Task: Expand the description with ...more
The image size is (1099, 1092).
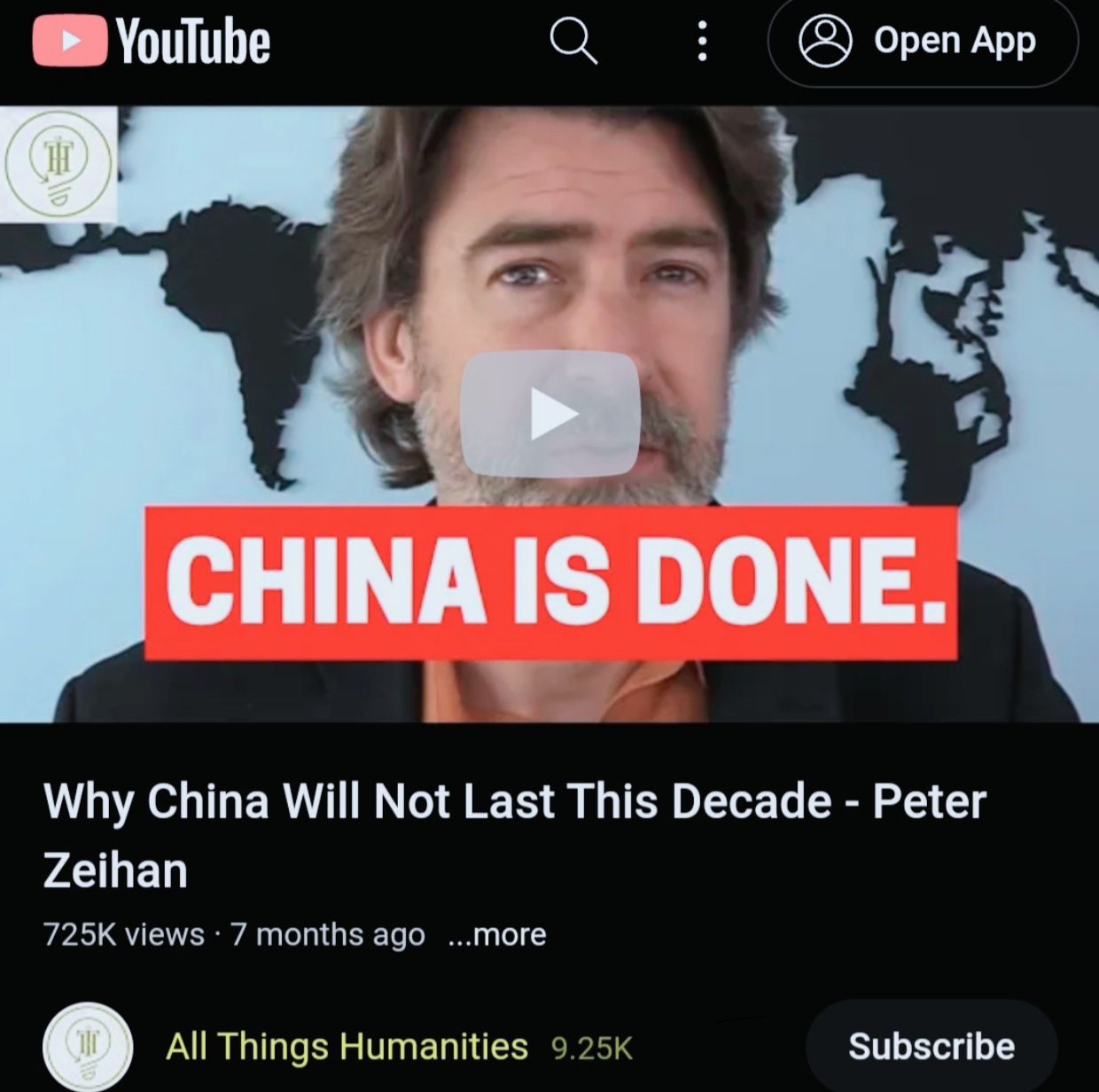Action: coord(497,934)
